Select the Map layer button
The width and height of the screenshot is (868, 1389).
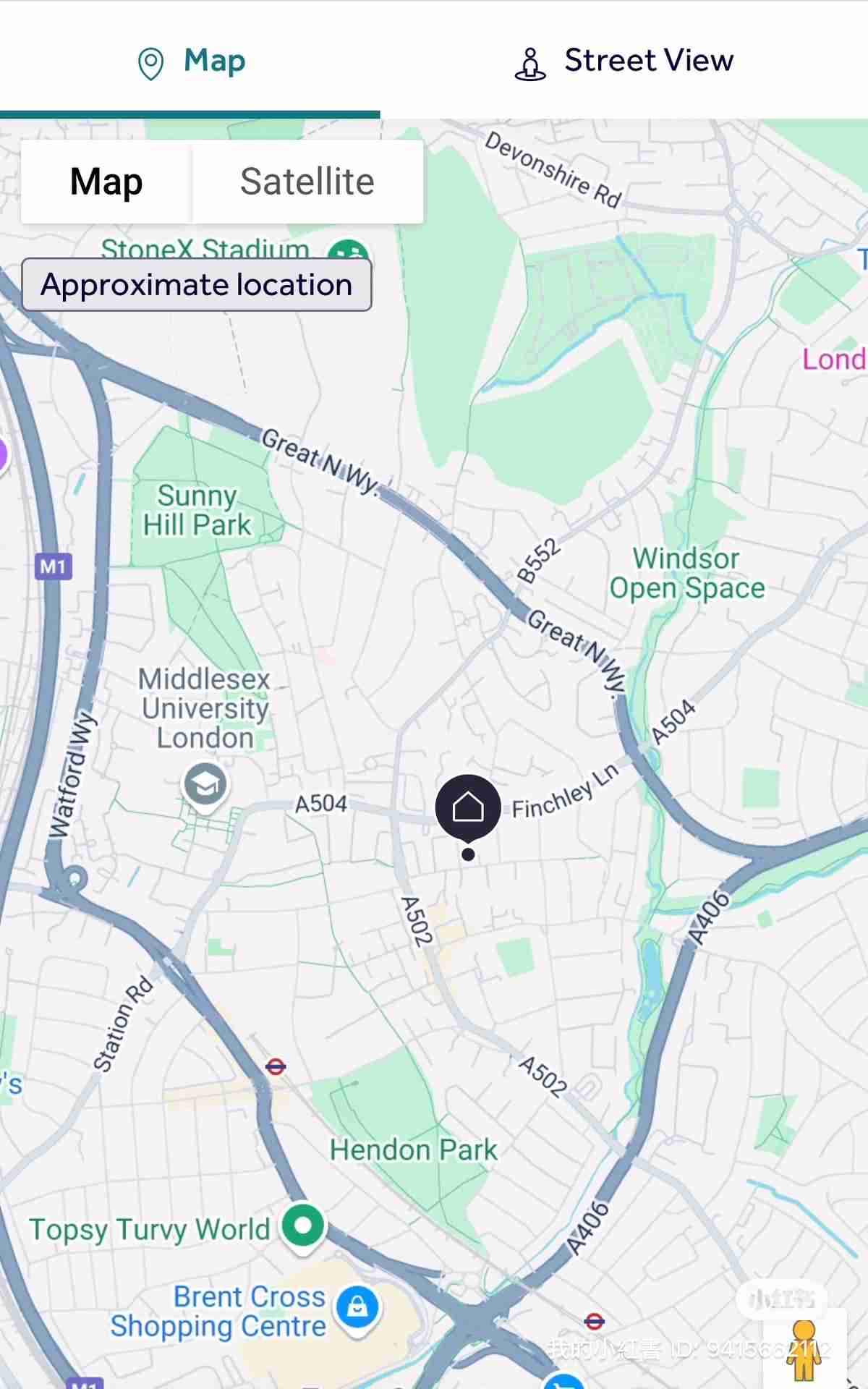pos(106,182)
